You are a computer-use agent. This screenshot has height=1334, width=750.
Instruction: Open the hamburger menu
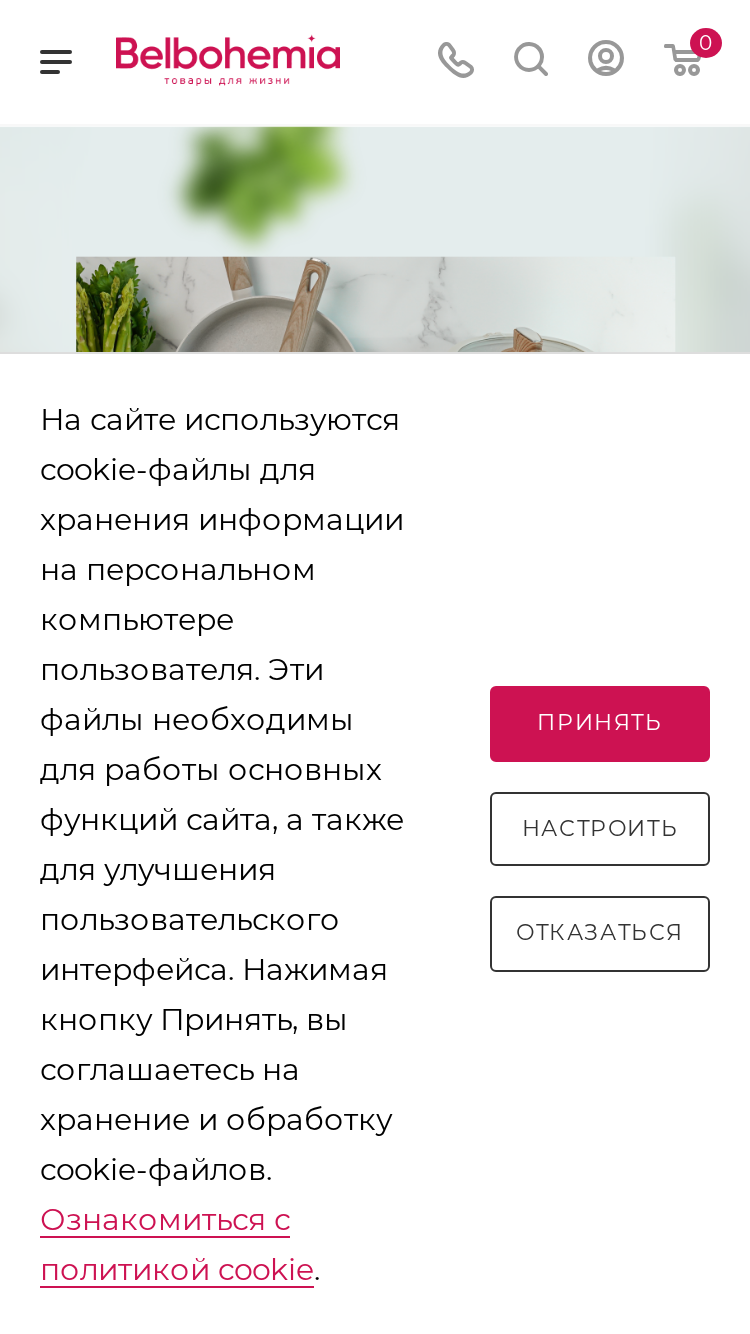tap(56, 62)
